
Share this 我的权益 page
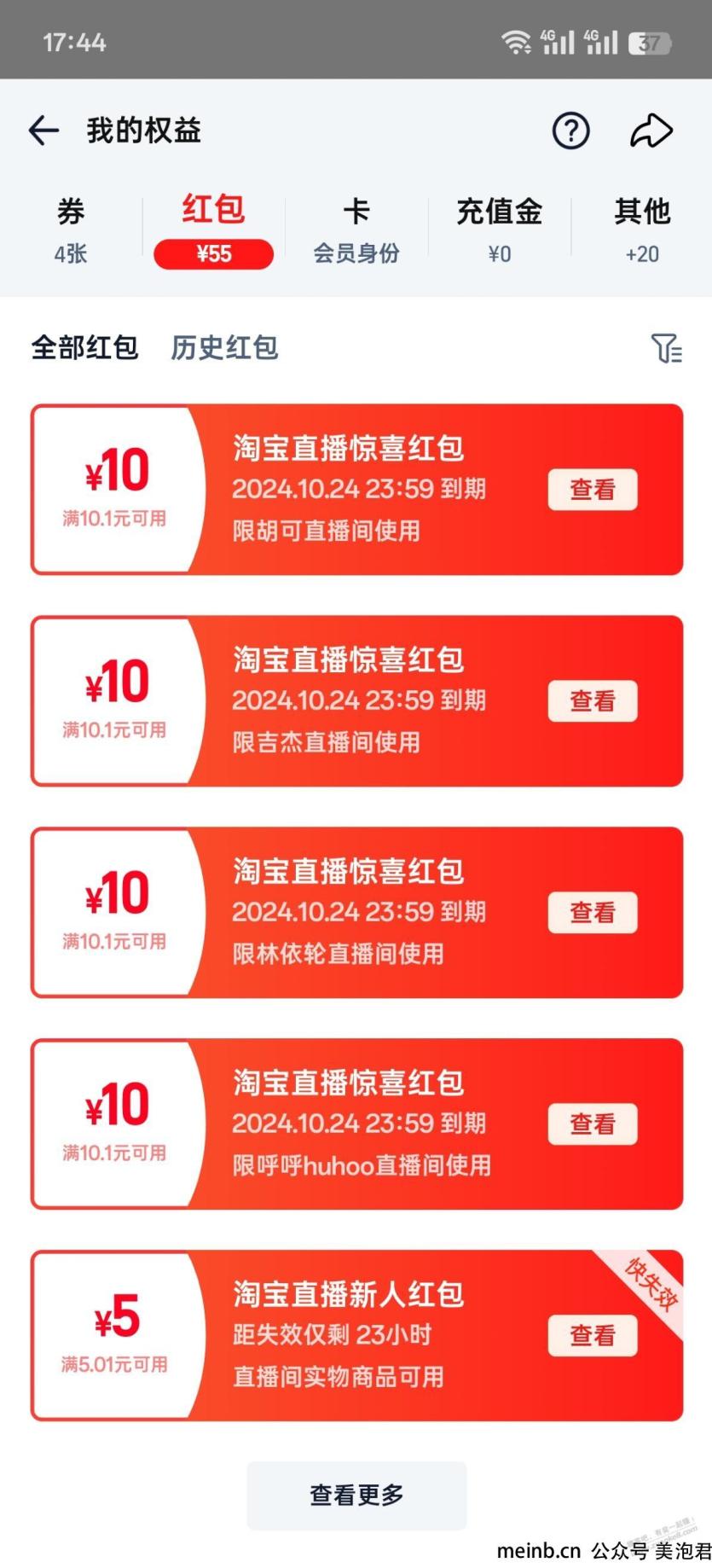pos(651,131)
